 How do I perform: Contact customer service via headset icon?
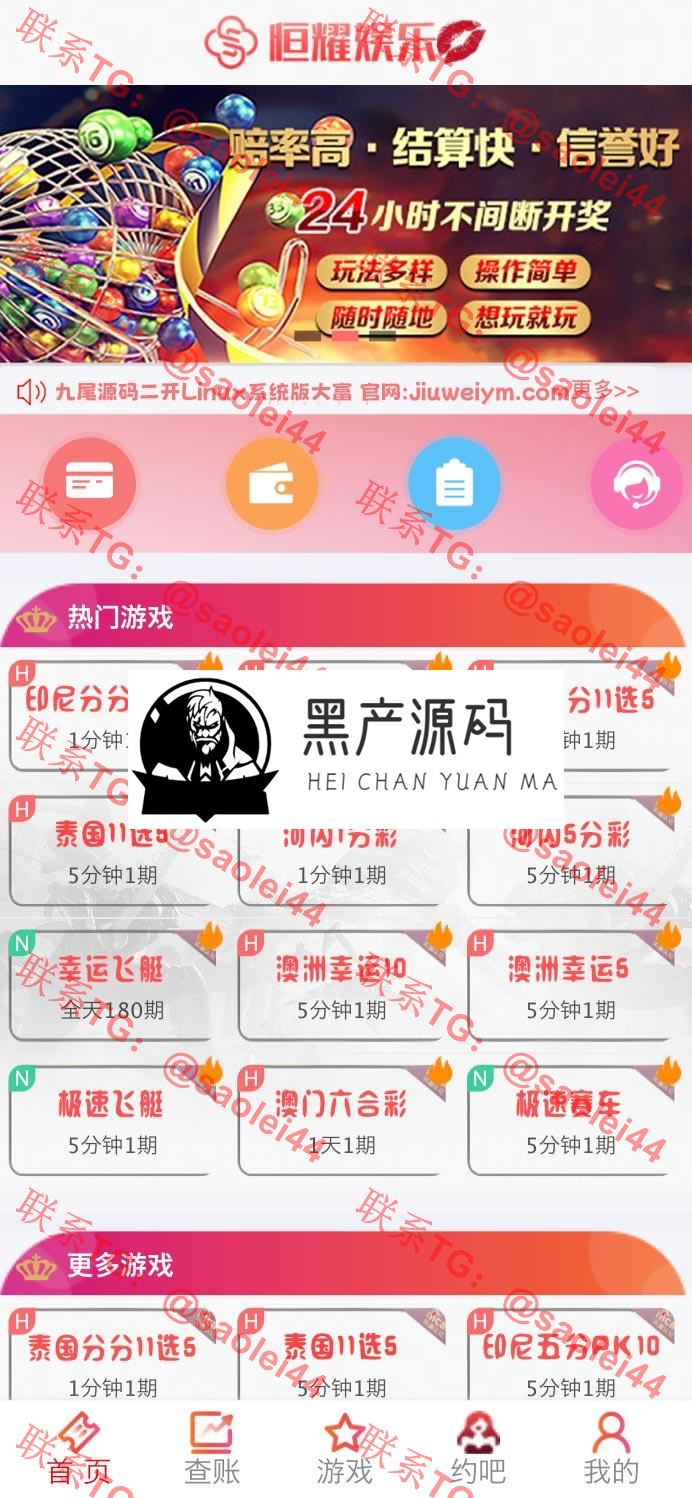635,486
